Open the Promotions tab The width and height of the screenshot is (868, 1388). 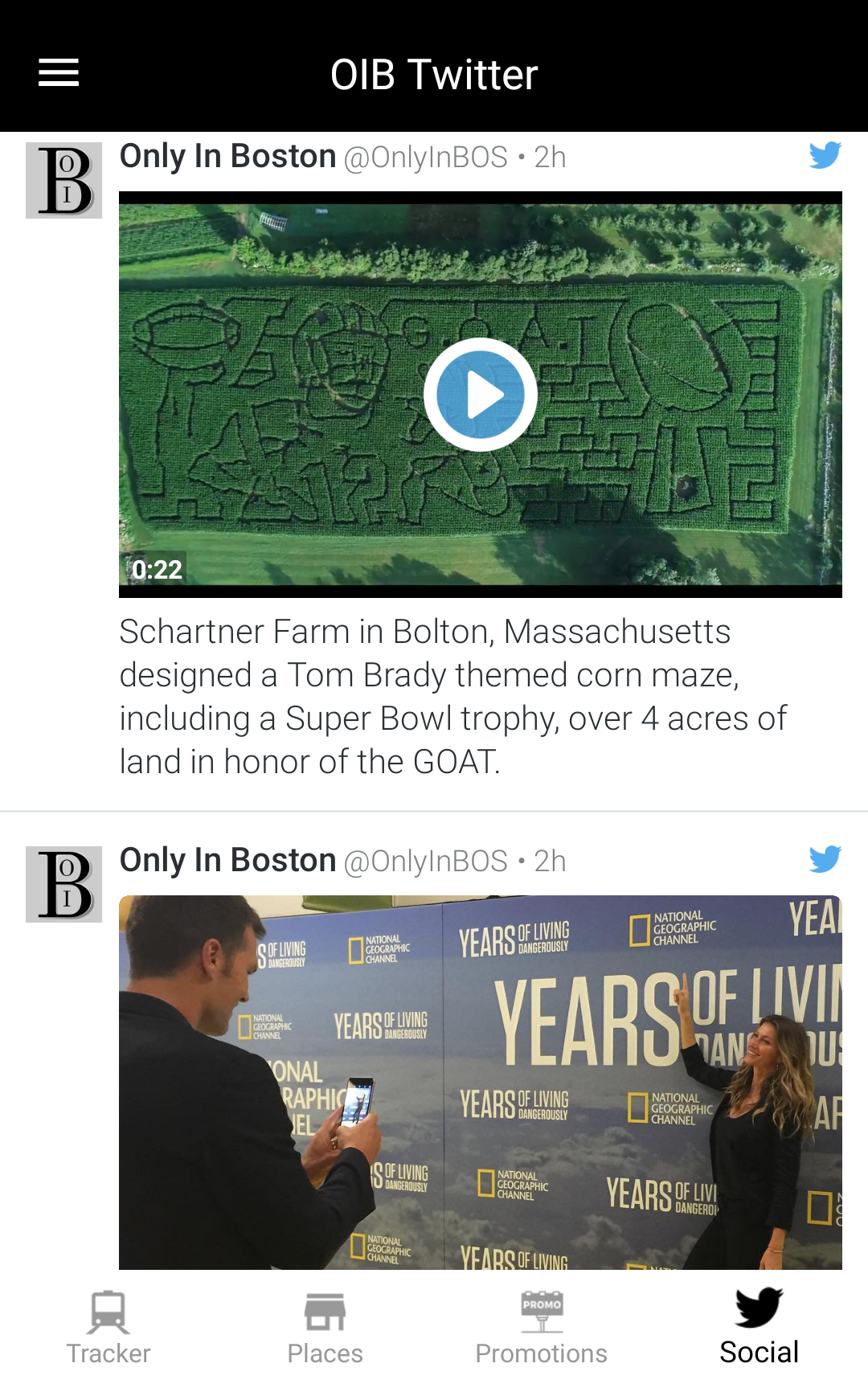tap(541, 1327)
